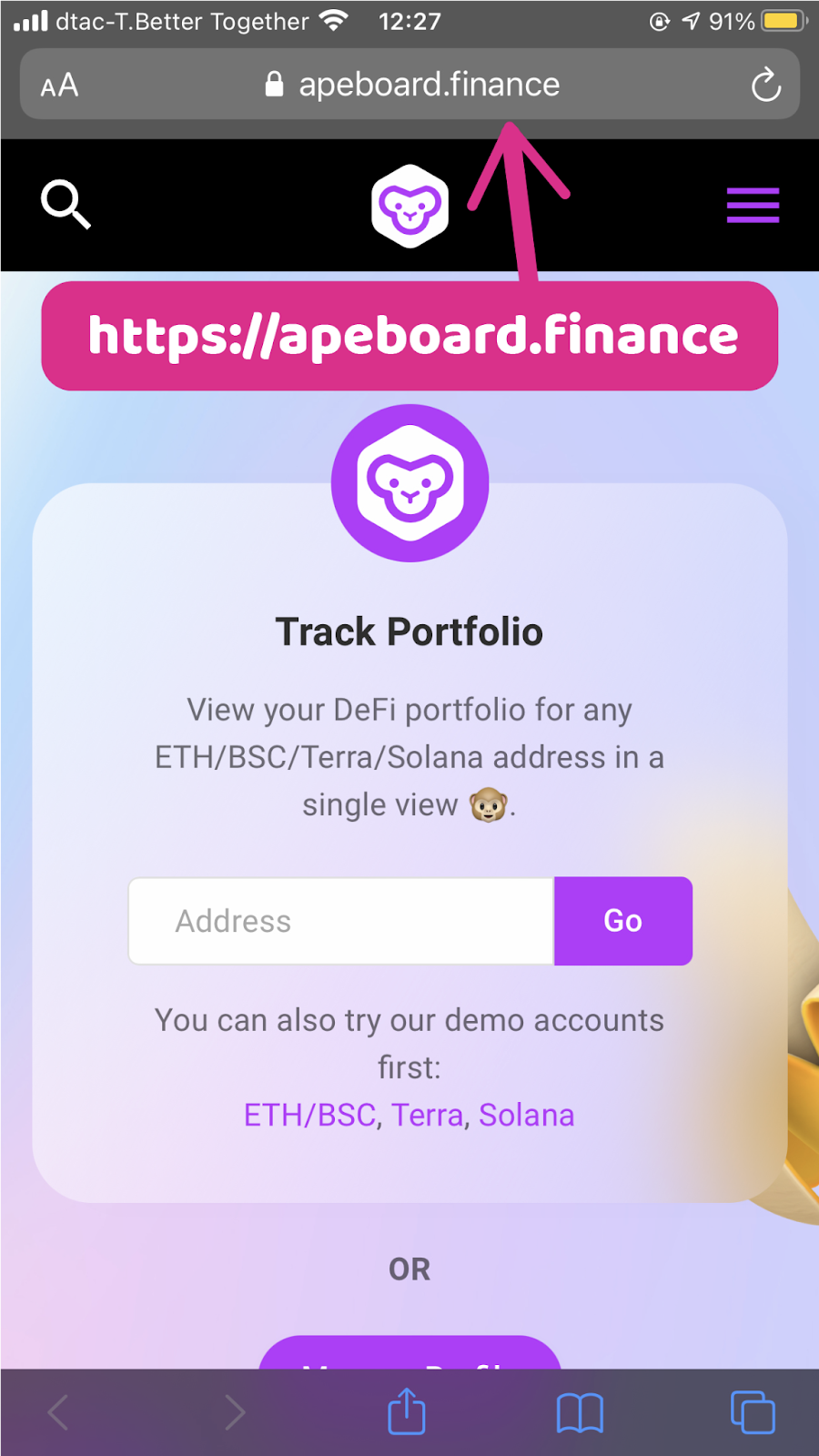Tap the Apeboard logo in header
This screenshot has width=819, height=1456.
[409, 206]
